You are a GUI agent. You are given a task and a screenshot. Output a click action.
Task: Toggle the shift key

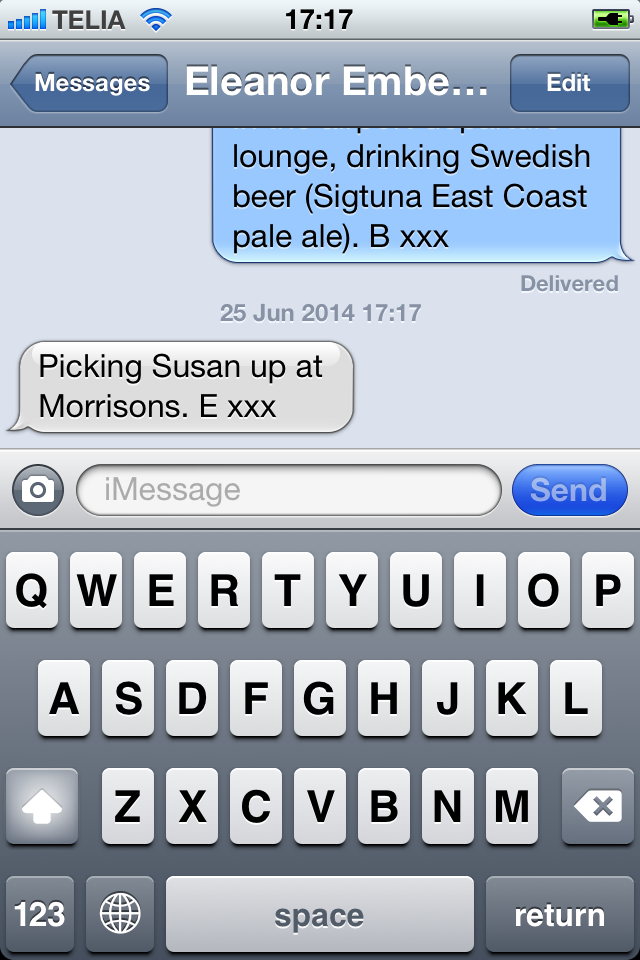42,806
